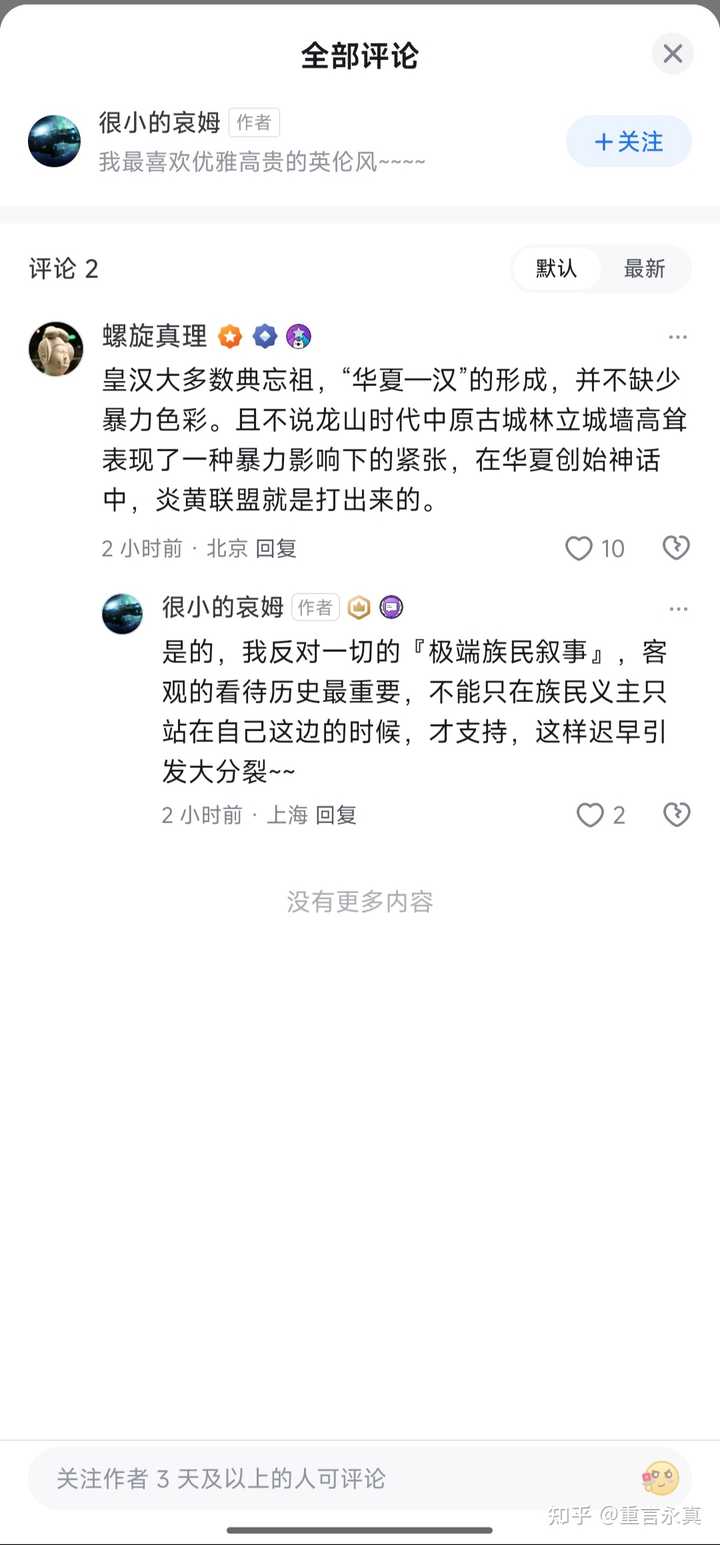
Task: Close the 全部评论 comments panel
Action: (673, 54)
